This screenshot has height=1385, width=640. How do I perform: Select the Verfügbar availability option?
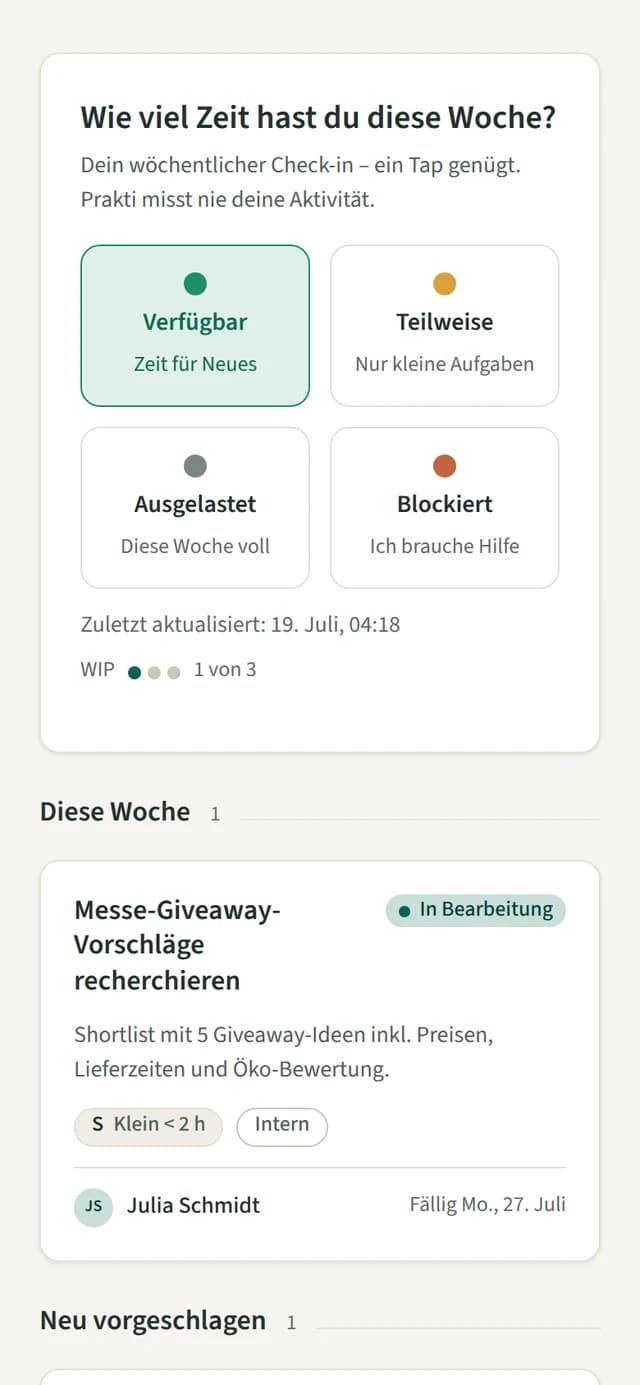click(x=195, y=326)
